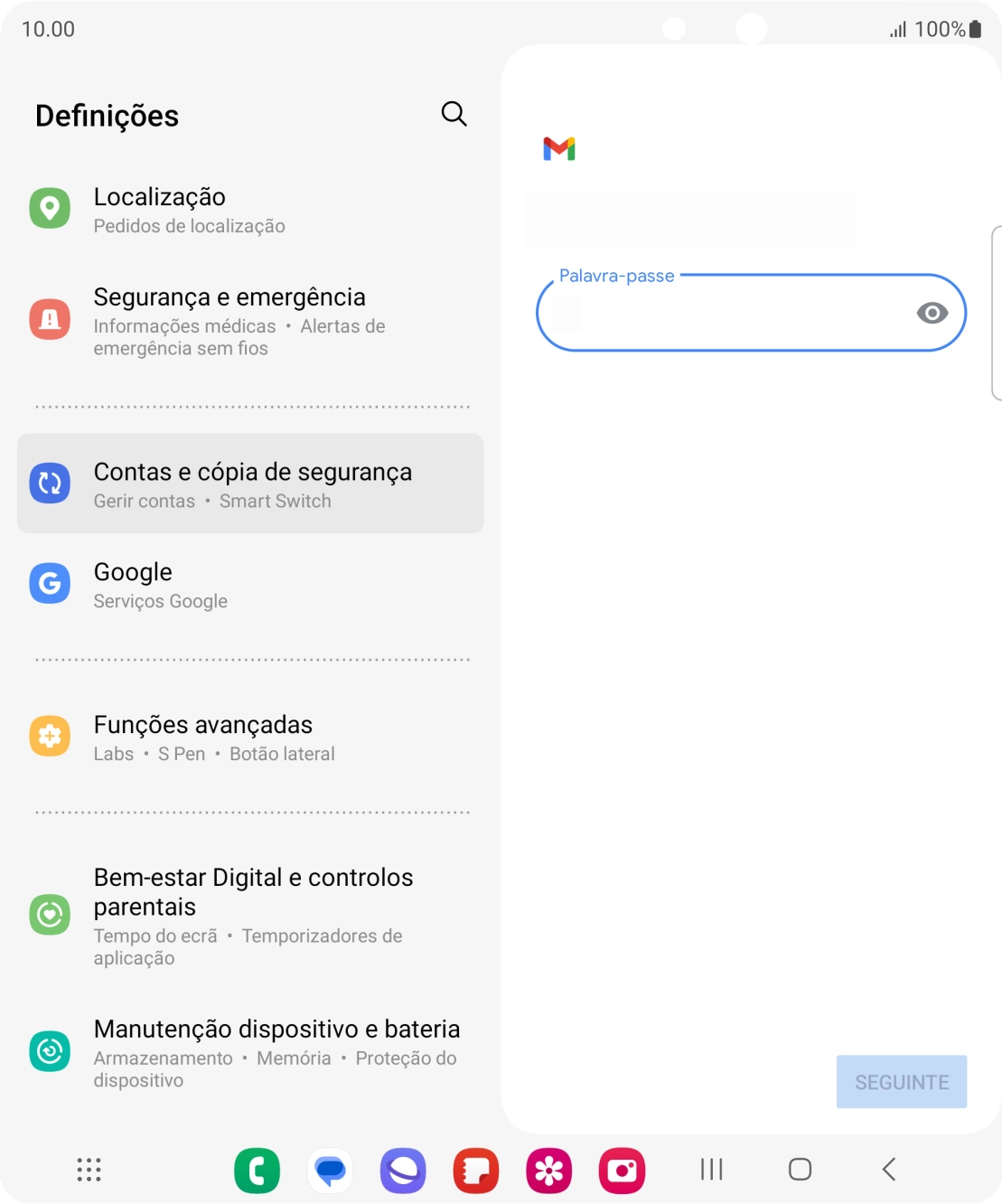Open the Gallery app in the dock
This screenshot has width=1002, height=1204.
pyautogui.click(x=549, y=1170)
